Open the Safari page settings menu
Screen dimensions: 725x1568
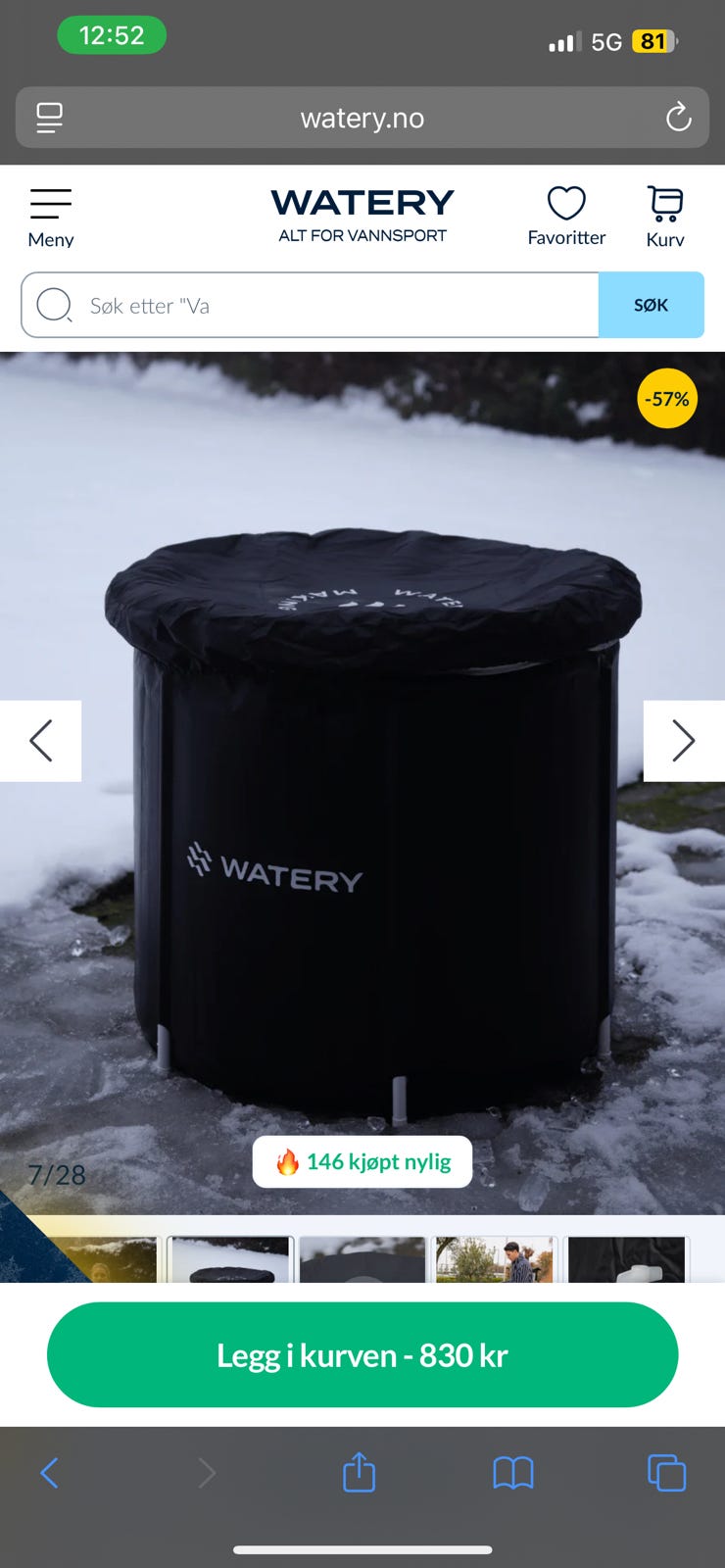[x=49, y=118]
